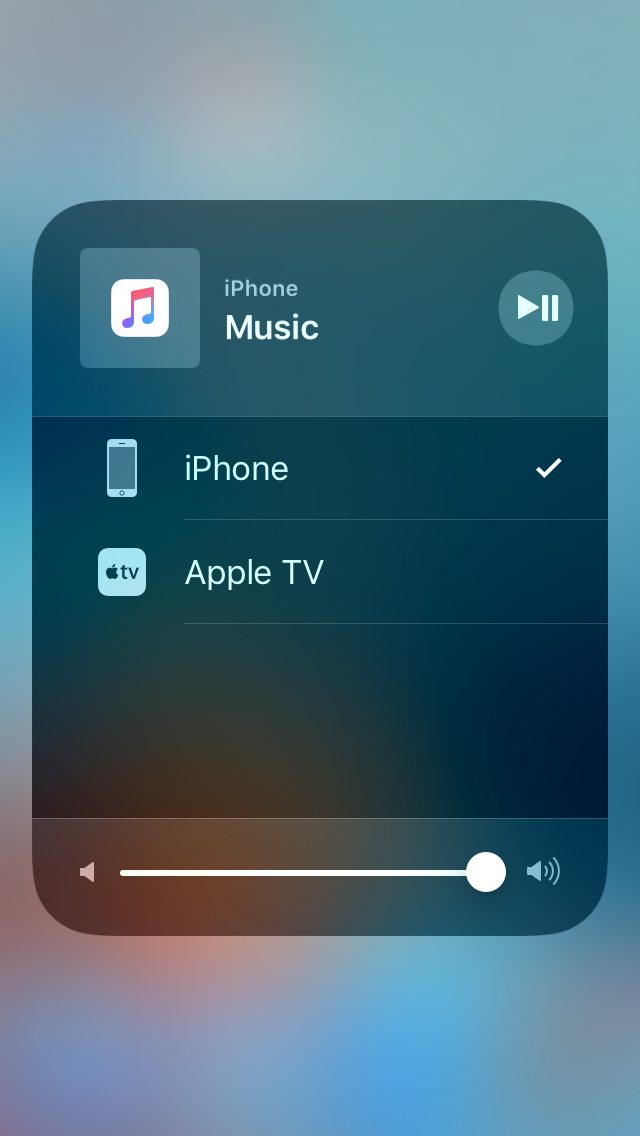640x1136 pixels.
Task: Choose Apple TV as AirPlay destination
Action: [x=320, y=572]
